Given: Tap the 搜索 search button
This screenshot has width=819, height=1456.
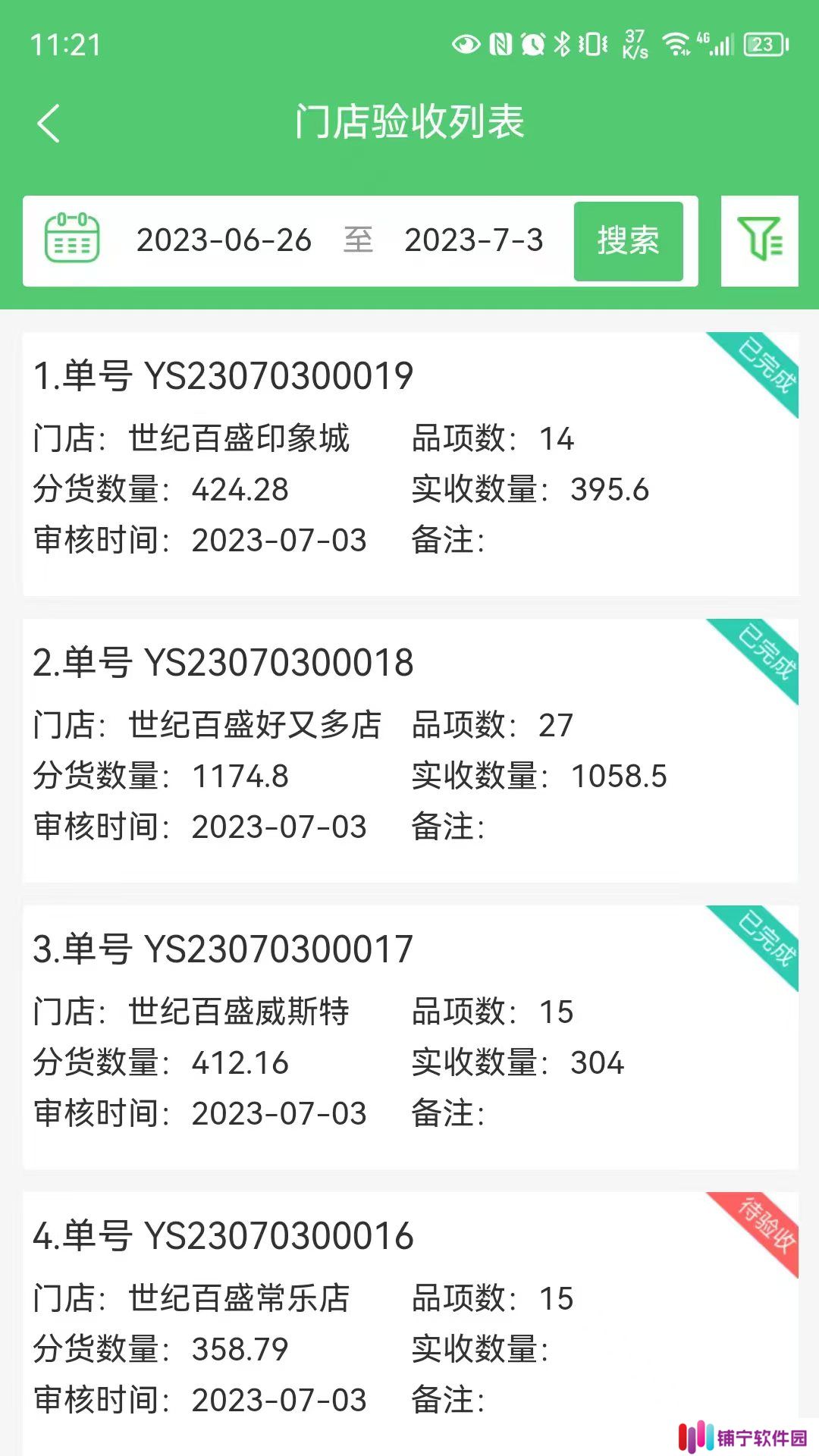Looking at the screenshot, I should (x=628, y=241).
